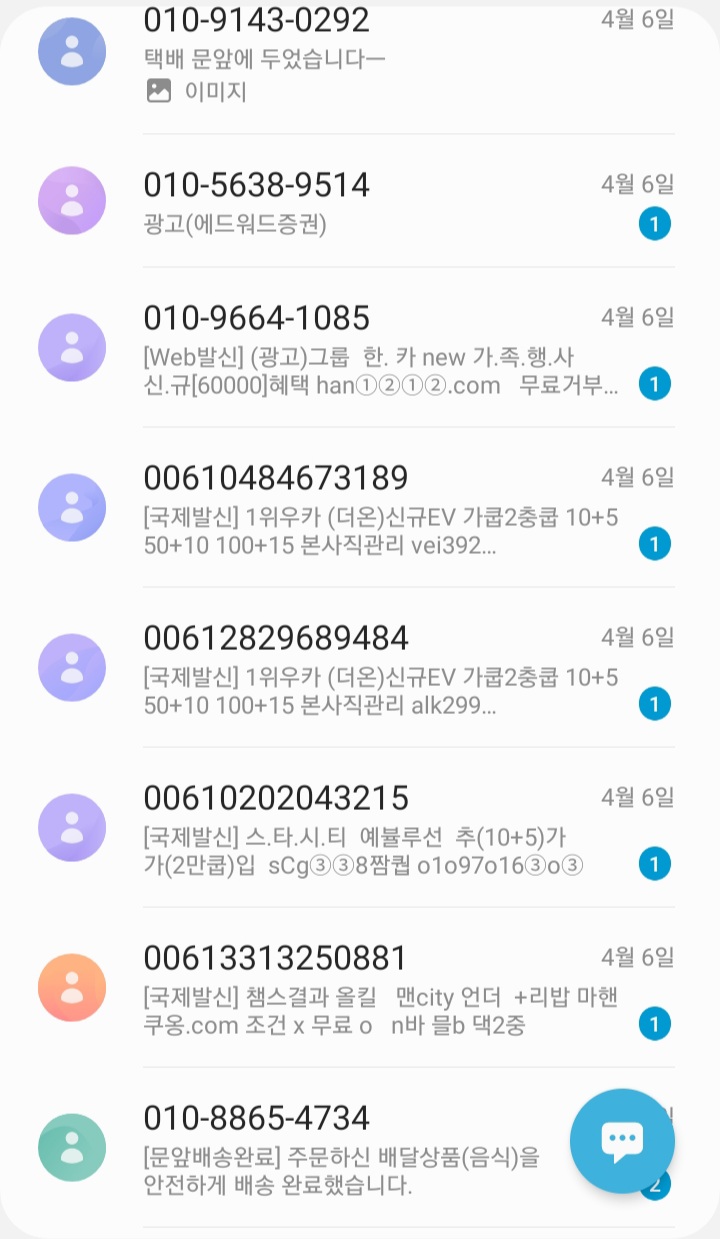The height and width of the screenshot is (1239, 720).
Task: Open the message from 010-9664-1085
Action: [360, 347]
